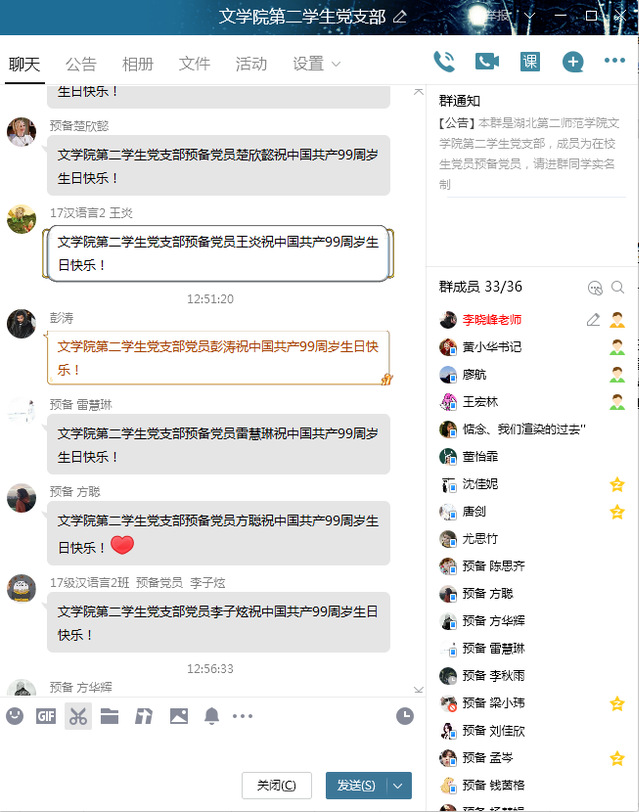This screenshot has width=639, height=812.
Task: Open message history via the clock icon
Action: 404,716
